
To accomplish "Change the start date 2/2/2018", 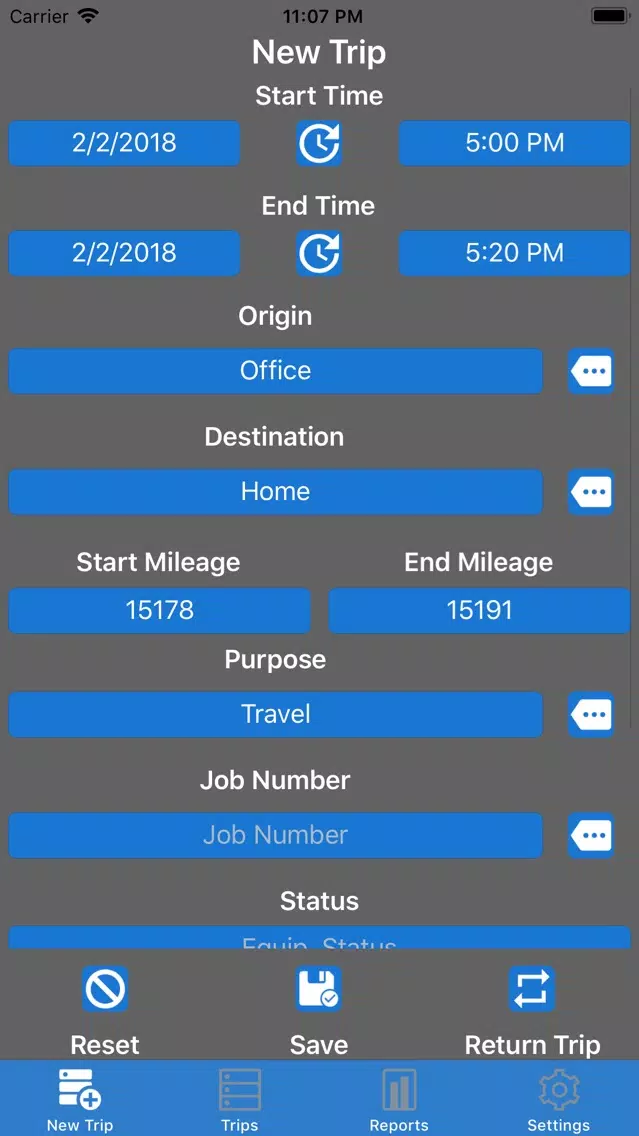I will pyautogui.click(x=124, y=143).
